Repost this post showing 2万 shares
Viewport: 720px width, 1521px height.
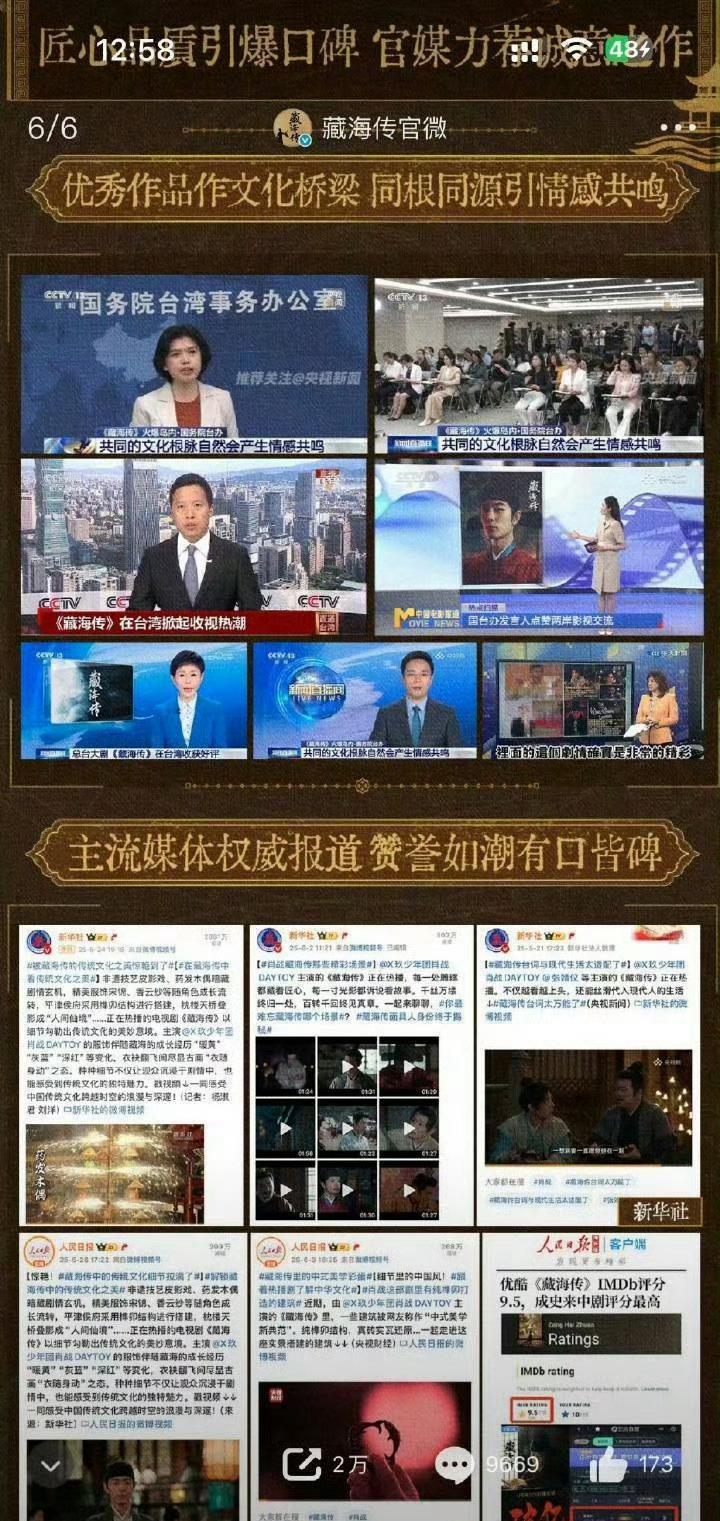click(x=324, y=1466)
